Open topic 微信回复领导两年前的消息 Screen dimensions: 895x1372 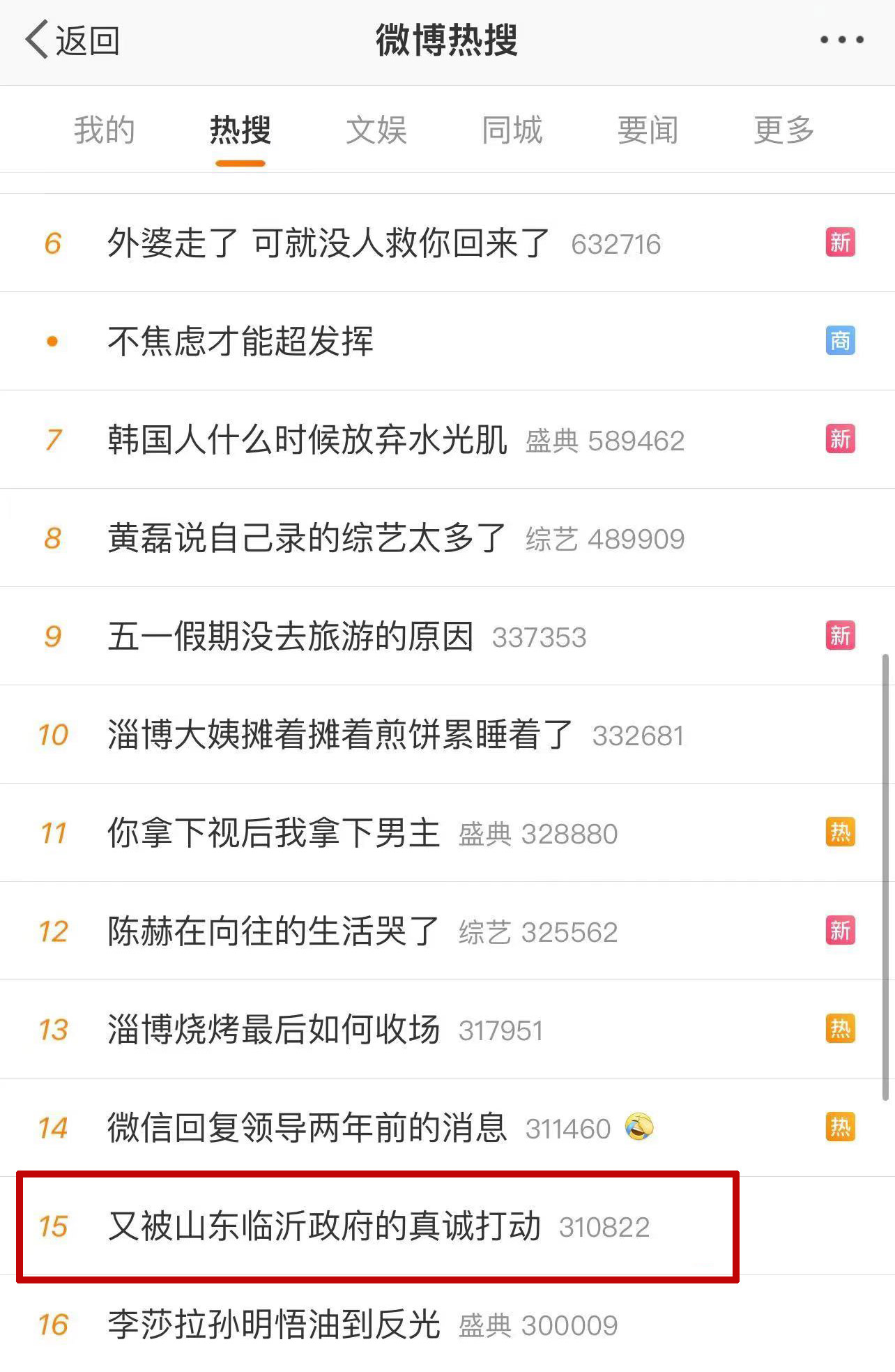[307, 1128]
